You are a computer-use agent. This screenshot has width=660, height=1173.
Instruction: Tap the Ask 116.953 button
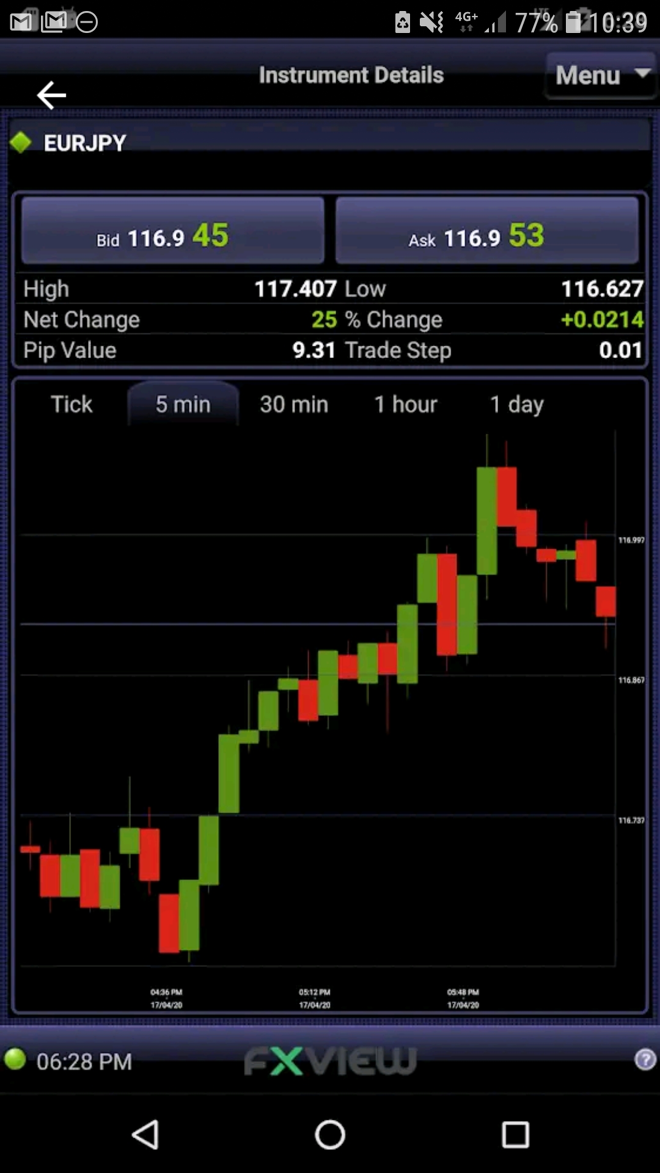(487, 230)
